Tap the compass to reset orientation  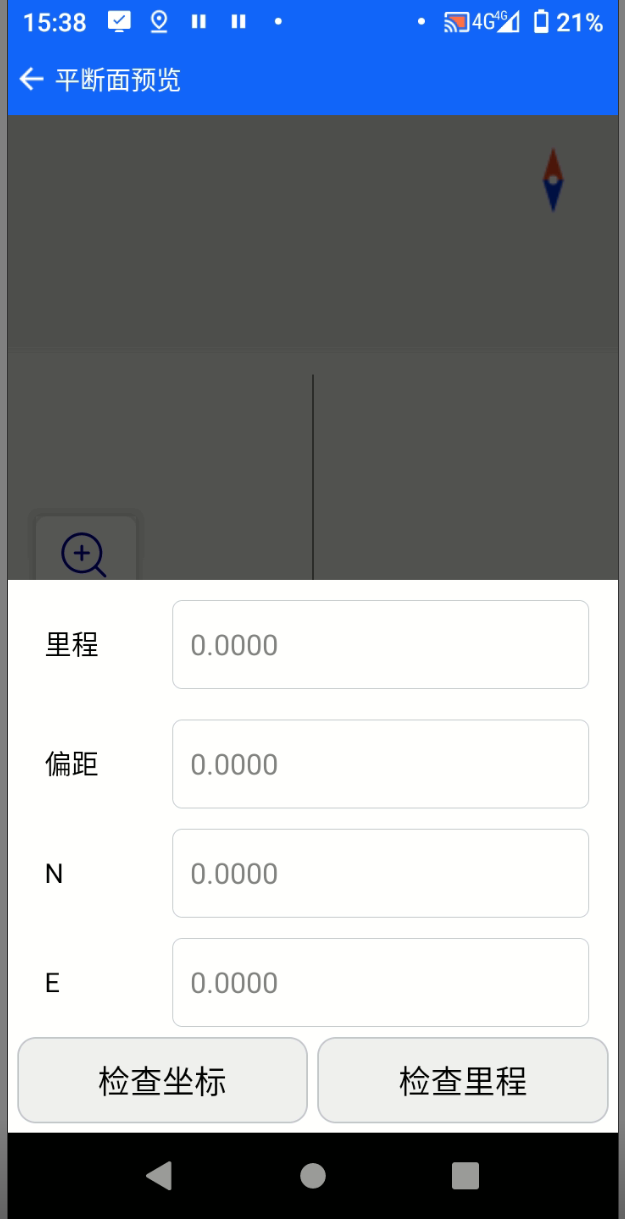(x=553, y=180)
